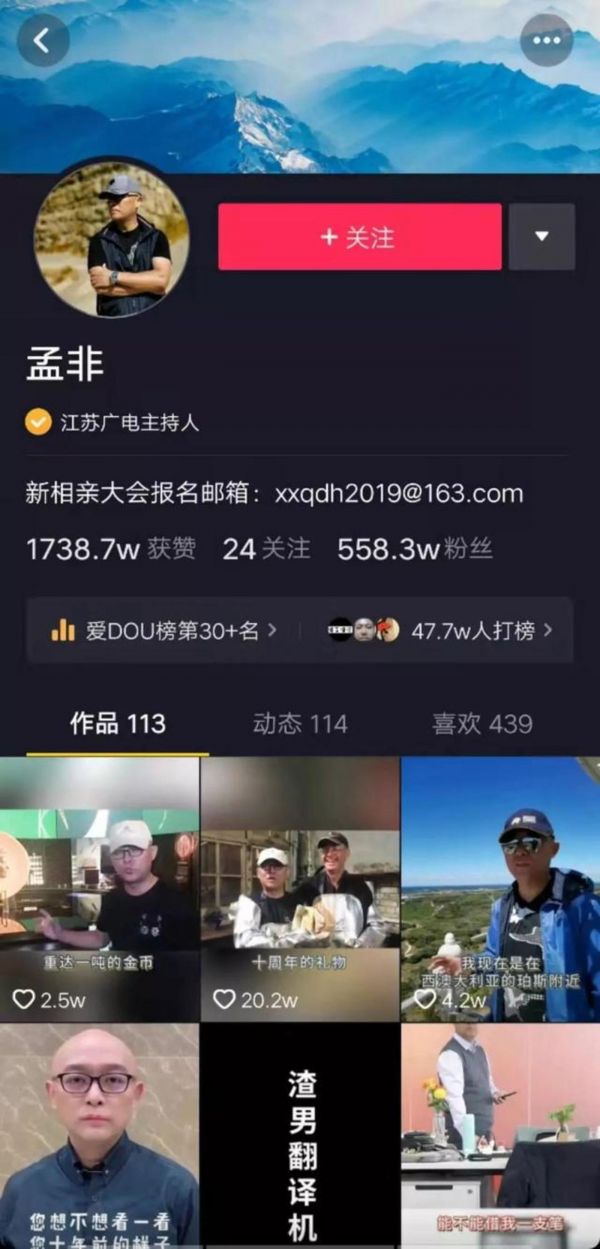Image resolution: width=600 pixels, height=1249 pixels.
Task: Switch to the 喜欢 439 tab
Action: 481,724
